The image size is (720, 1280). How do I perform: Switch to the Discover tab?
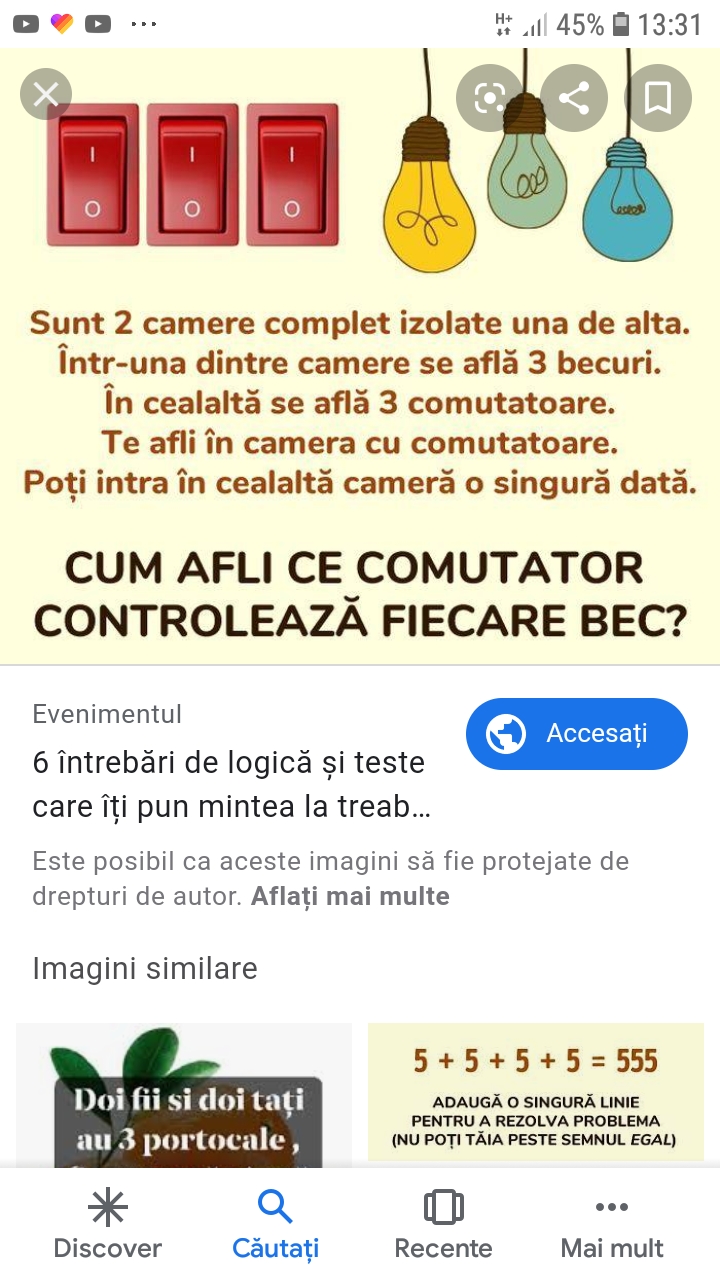point(107,1225)
